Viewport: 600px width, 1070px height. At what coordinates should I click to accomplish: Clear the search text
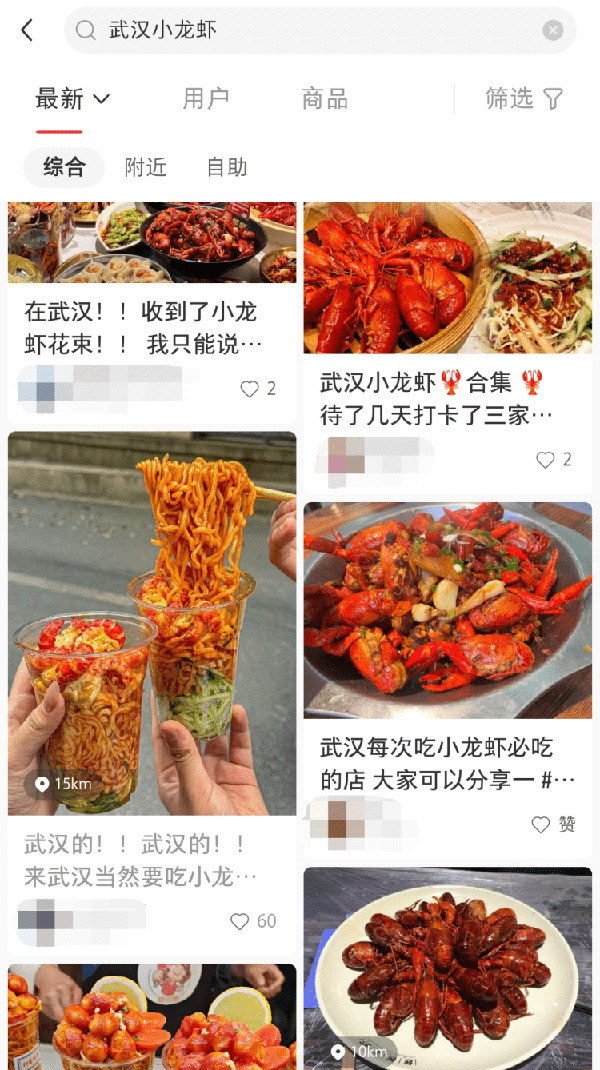[552, 31]
